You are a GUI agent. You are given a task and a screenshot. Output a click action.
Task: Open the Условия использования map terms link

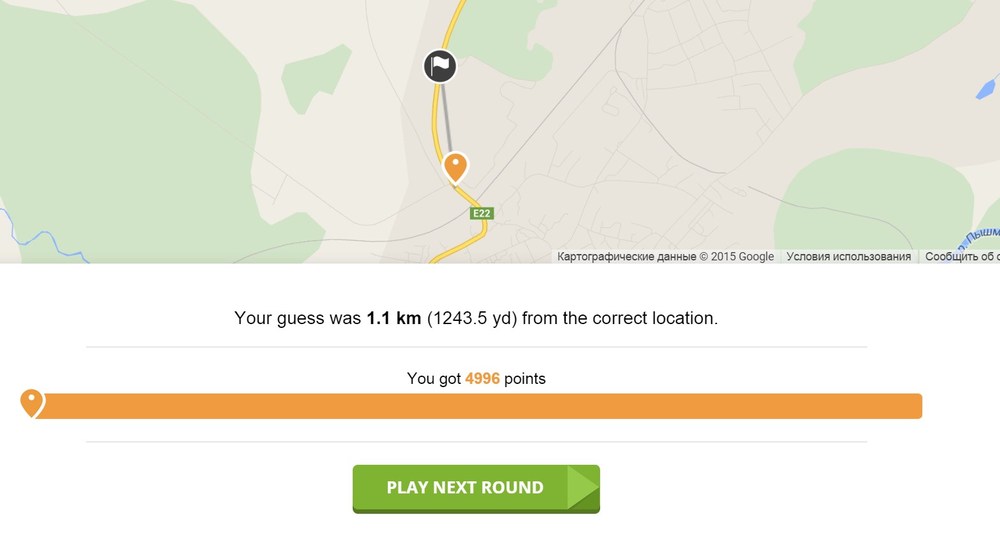tap(848, 257)
